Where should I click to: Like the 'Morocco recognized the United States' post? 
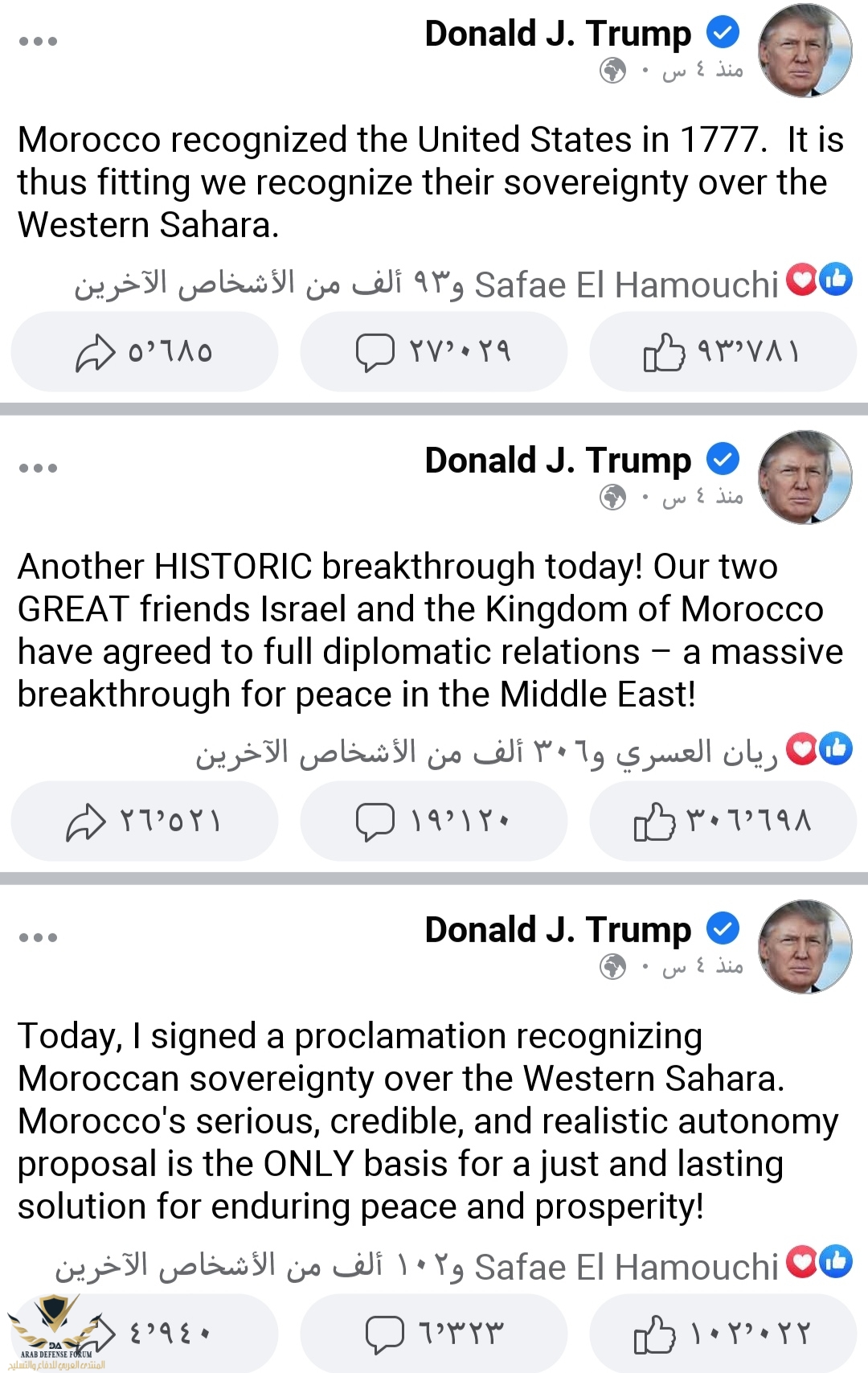[722, 351]
